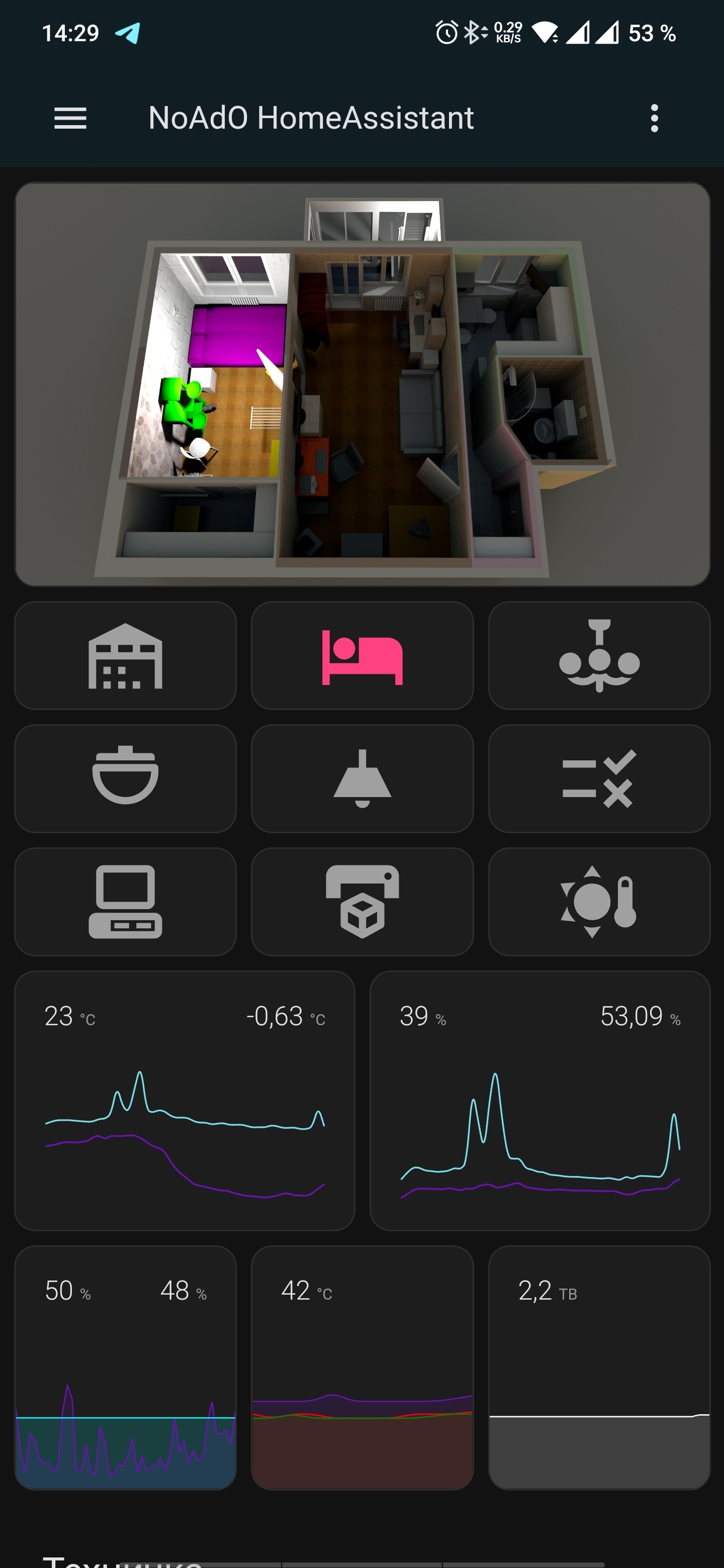724x1568 pixels.
Task: Open the 42 °C temperature graph card
Action: tap(363, 1367)
